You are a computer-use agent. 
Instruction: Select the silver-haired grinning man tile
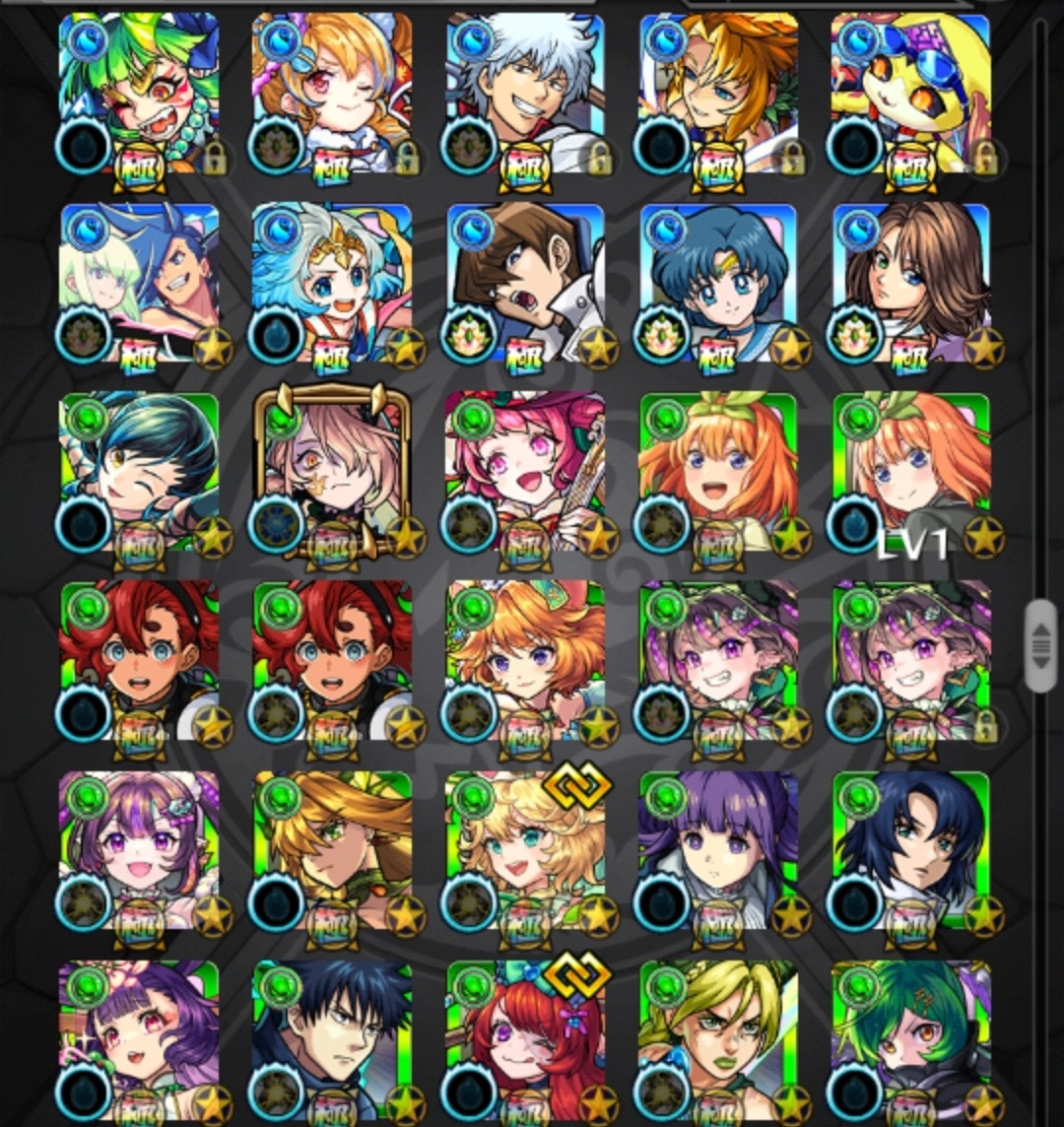click(x=525, y=94)
